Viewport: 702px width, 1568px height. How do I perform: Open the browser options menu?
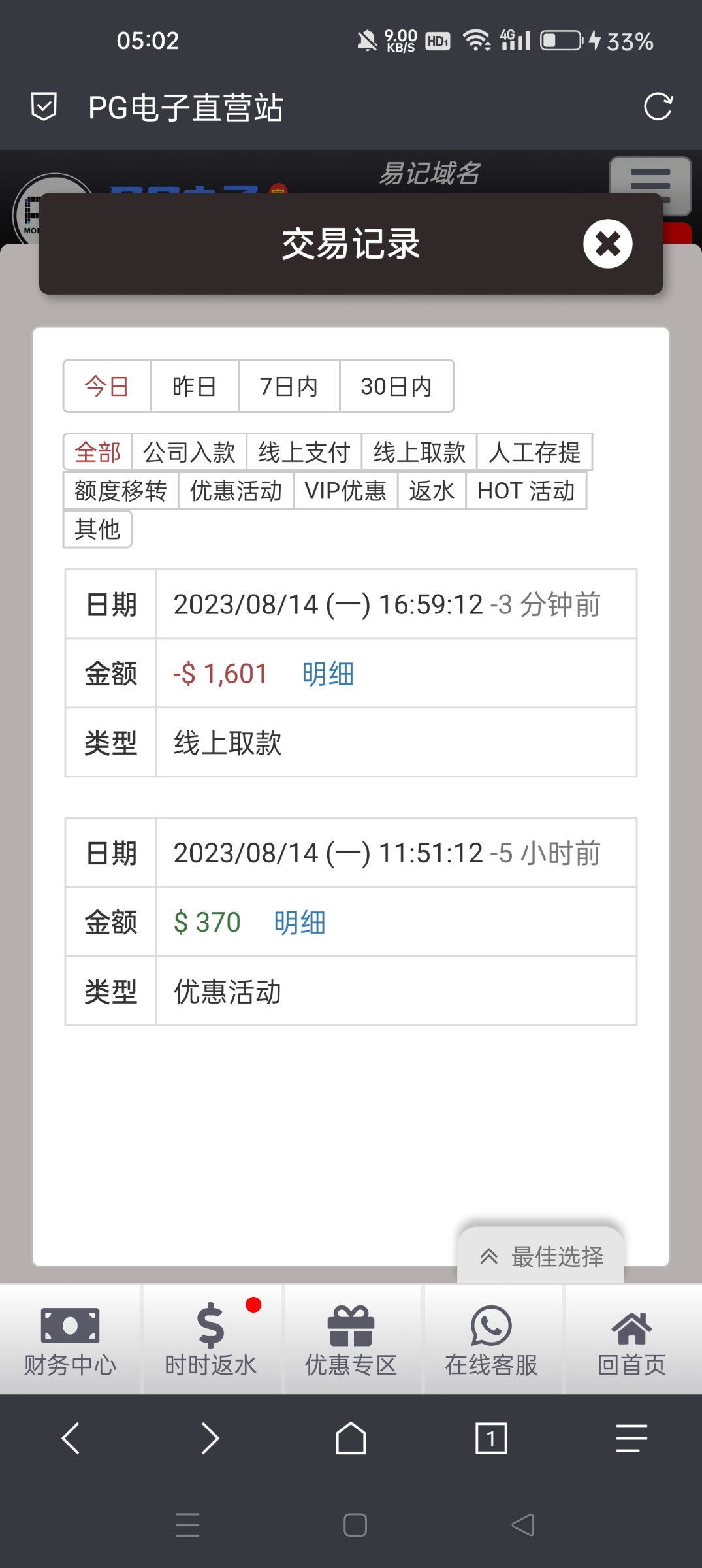coord(630,1438)
